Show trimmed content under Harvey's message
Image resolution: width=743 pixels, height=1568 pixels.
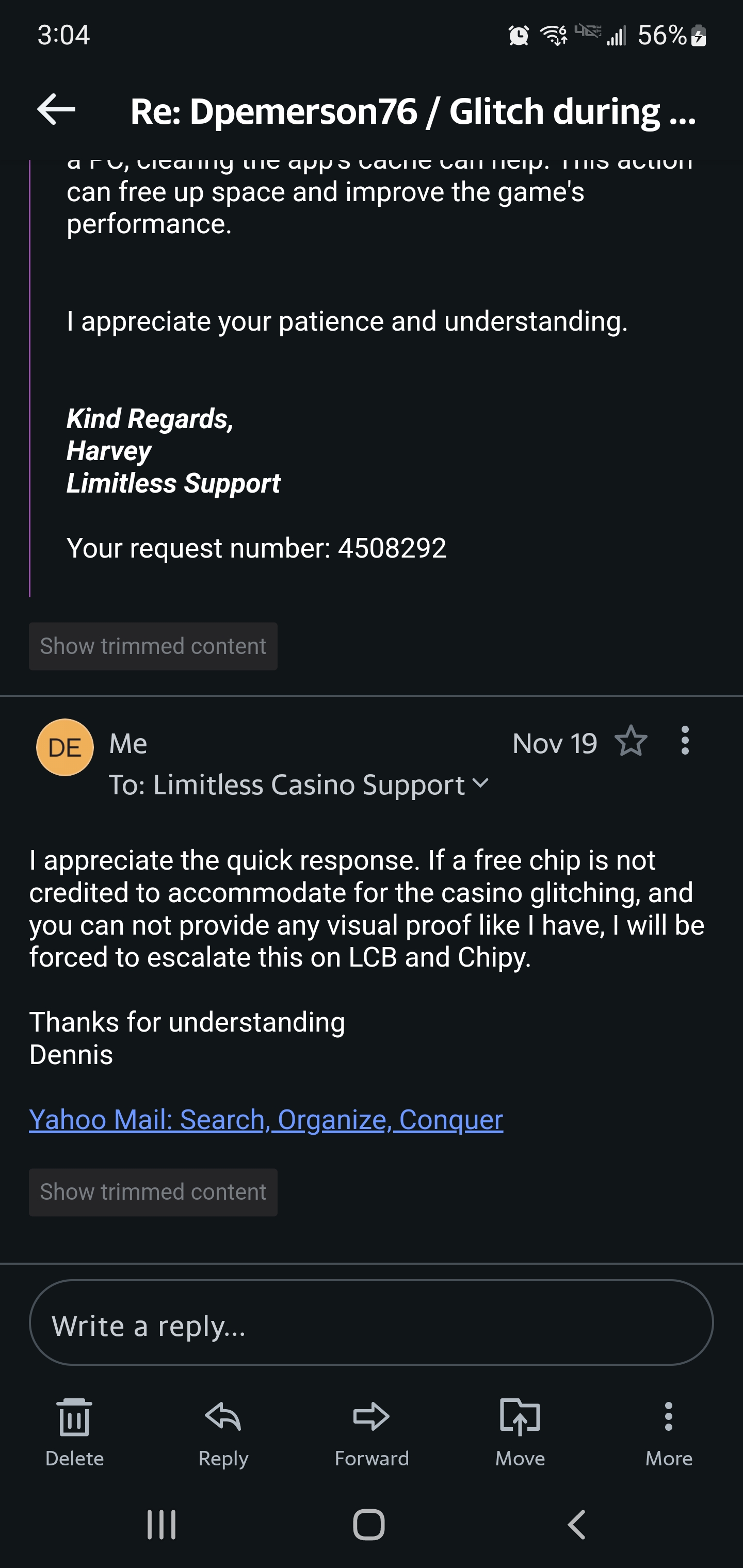click(153, 646)
